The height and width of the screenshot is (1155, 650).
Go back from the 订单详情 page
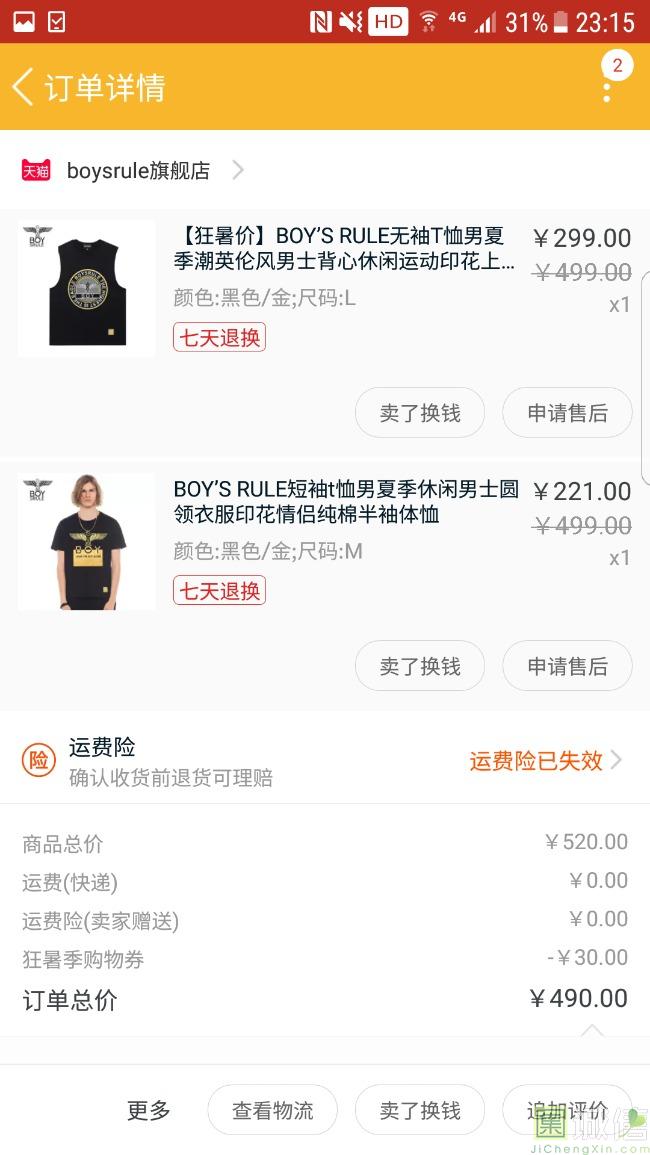tap(24, 87)
